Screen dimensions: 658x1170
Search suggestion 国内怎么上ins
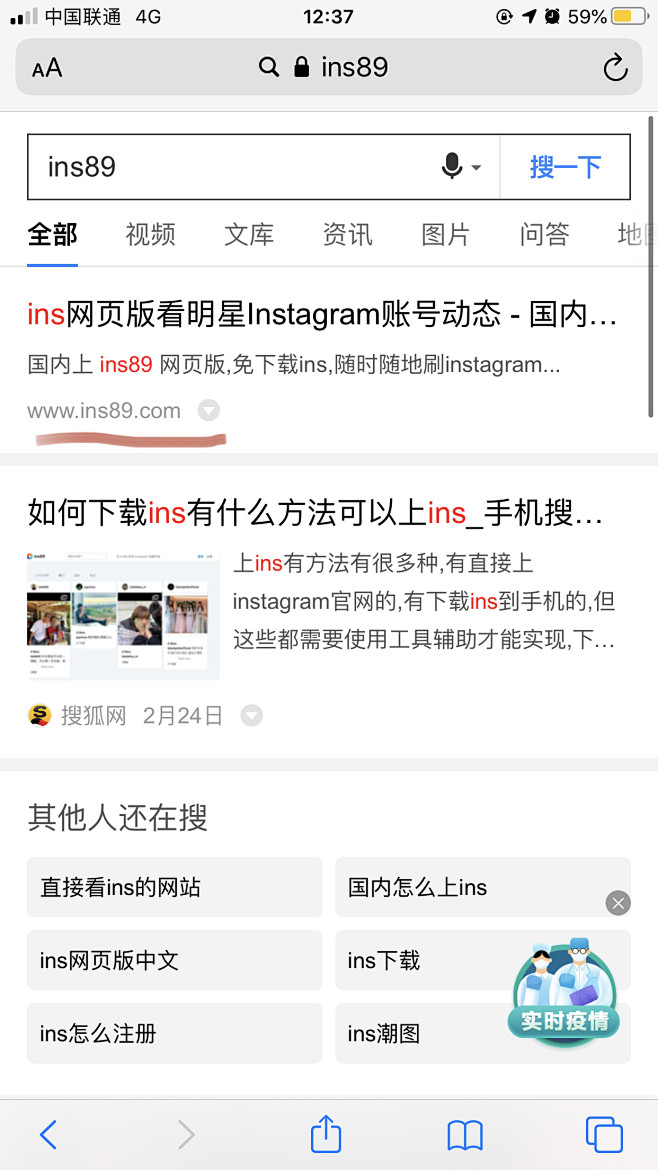click(x=470, y=887)
